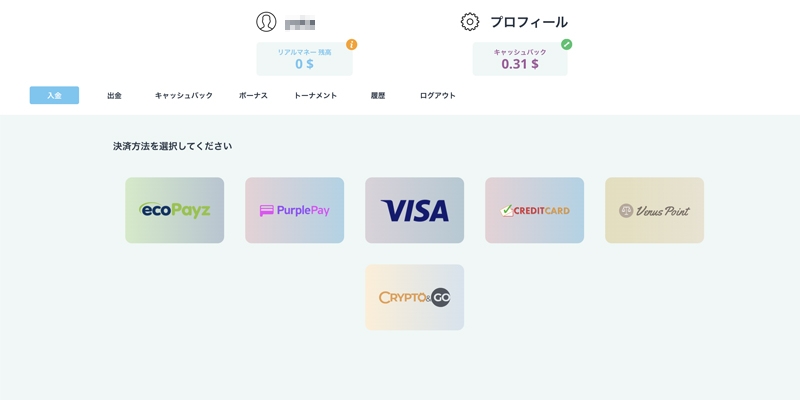
Task: Tap the green edit icon on キャッシュバック
Action: [x=567, y=44]
